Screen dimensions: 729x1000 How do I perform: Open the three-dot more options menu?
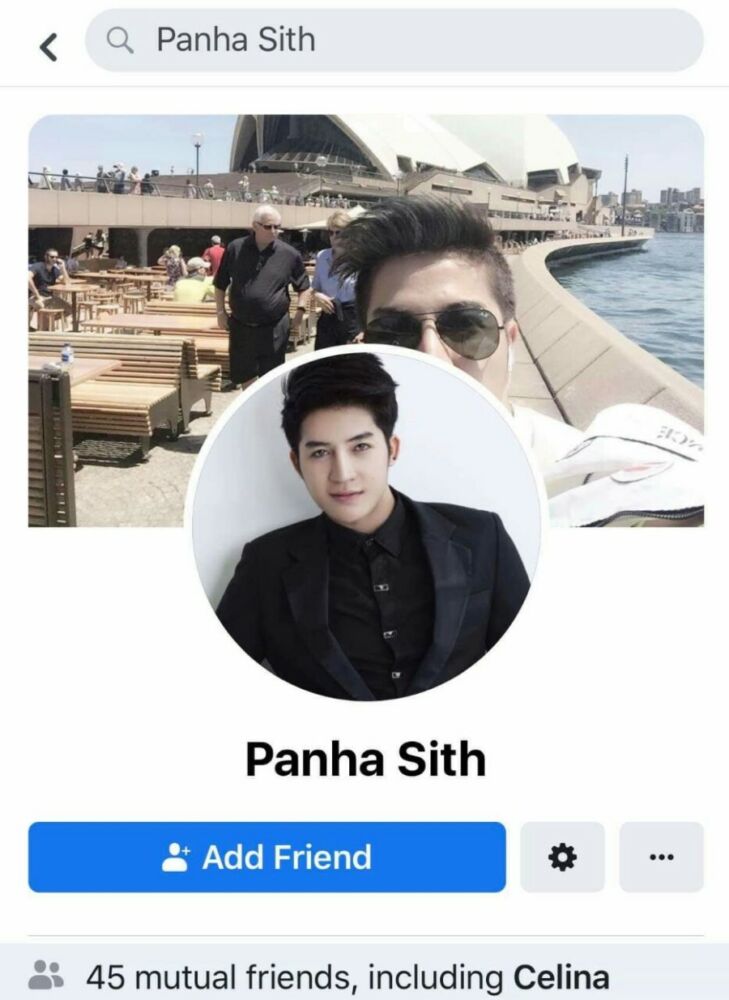coord(661,857)
